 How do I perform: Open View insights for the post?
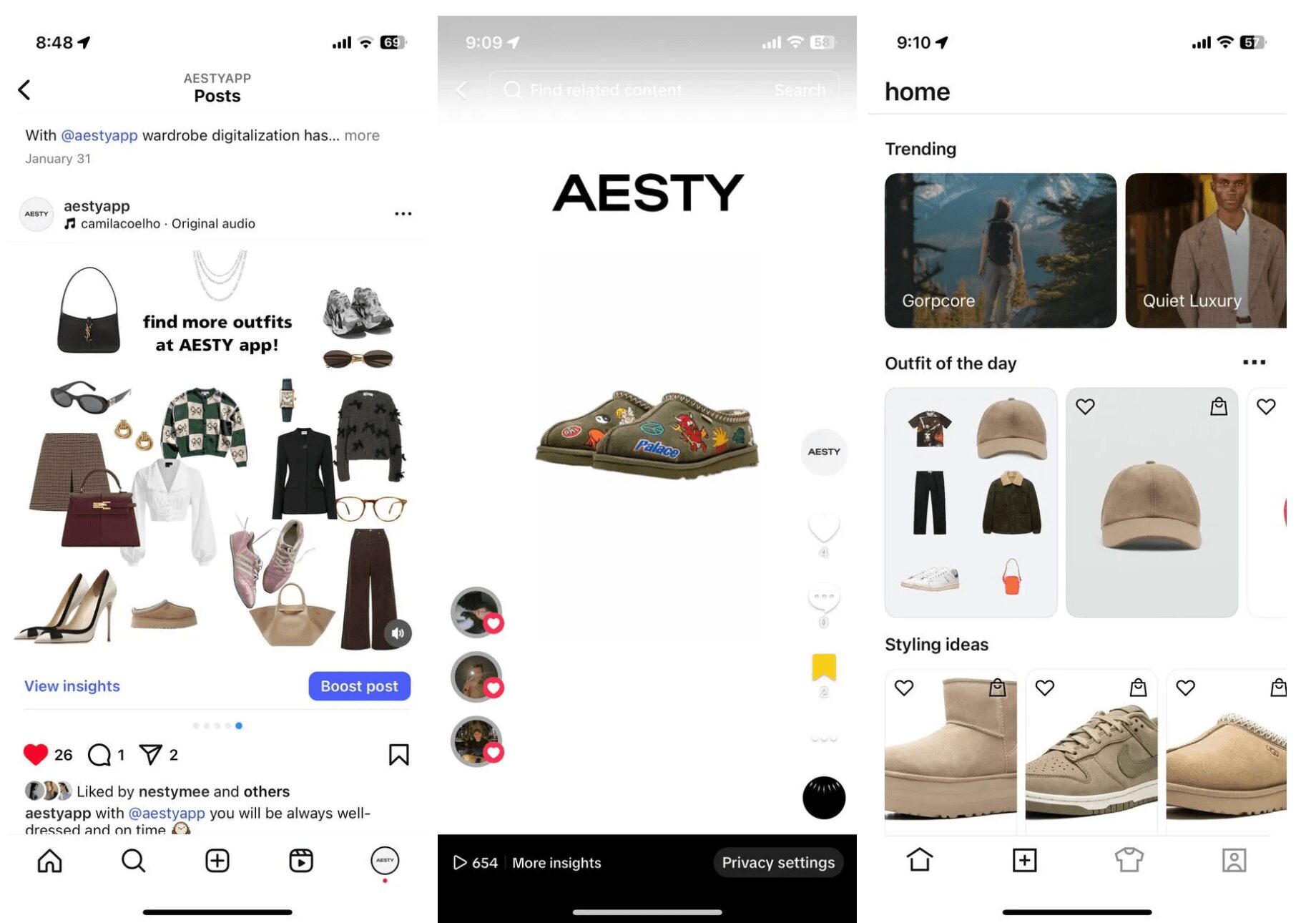[72, 685]
